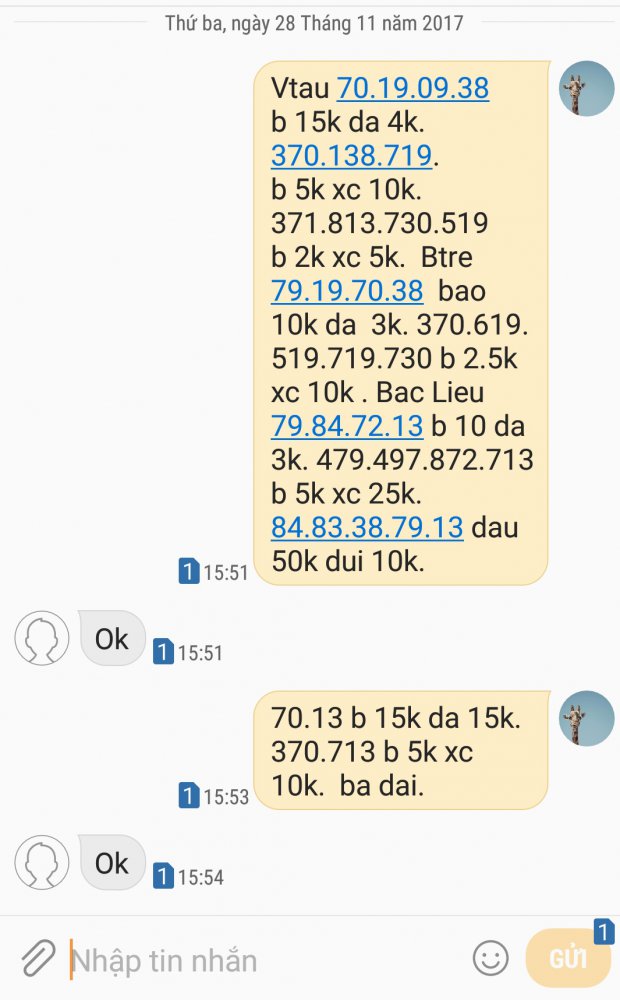Tap the GỬI send button

click(567, 959)
